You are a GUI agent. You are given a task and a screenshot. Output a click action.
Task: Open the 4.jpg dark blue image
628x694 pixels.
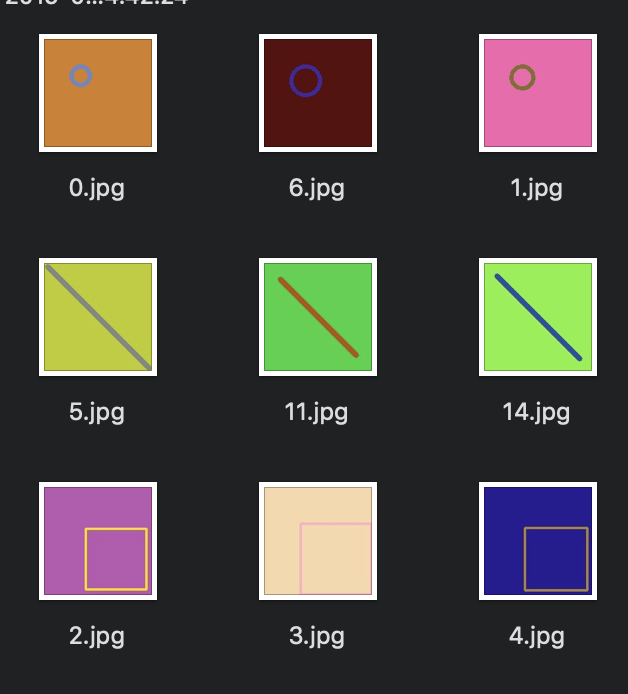click(538, 541)
